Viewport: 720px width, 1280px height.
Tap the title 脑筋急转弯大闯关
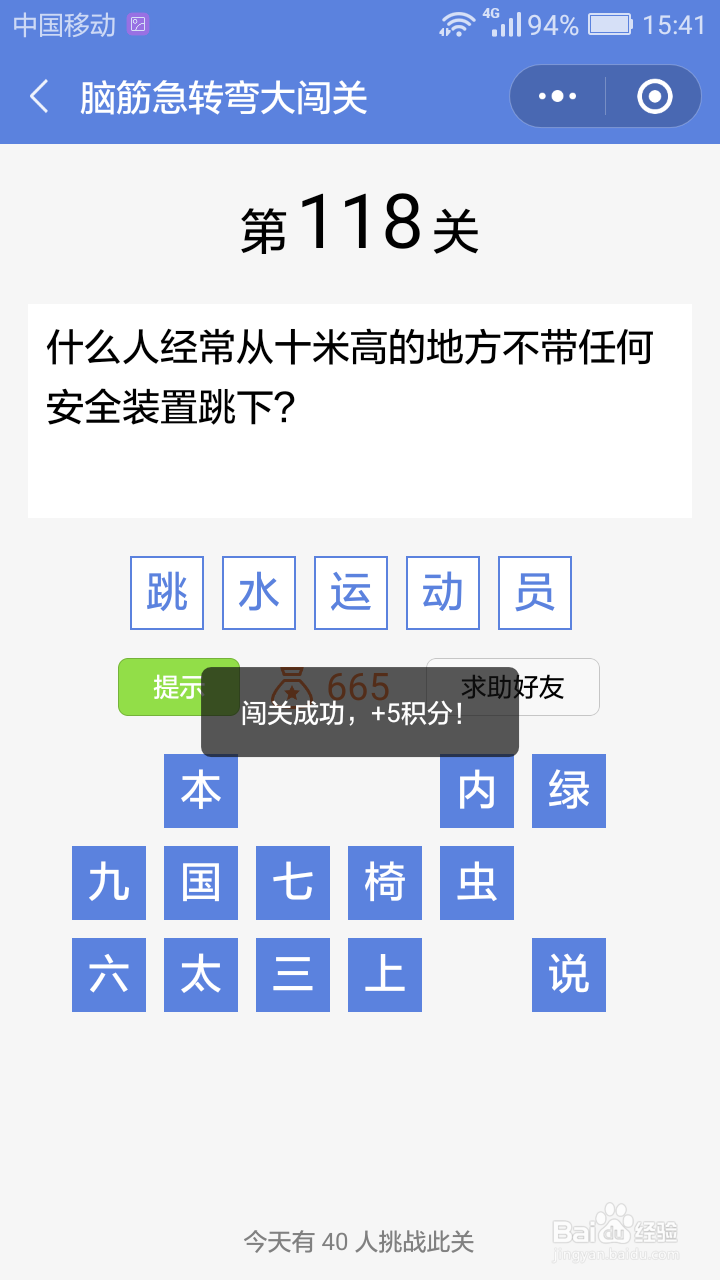pyautogui.click(x=225, y=96)
